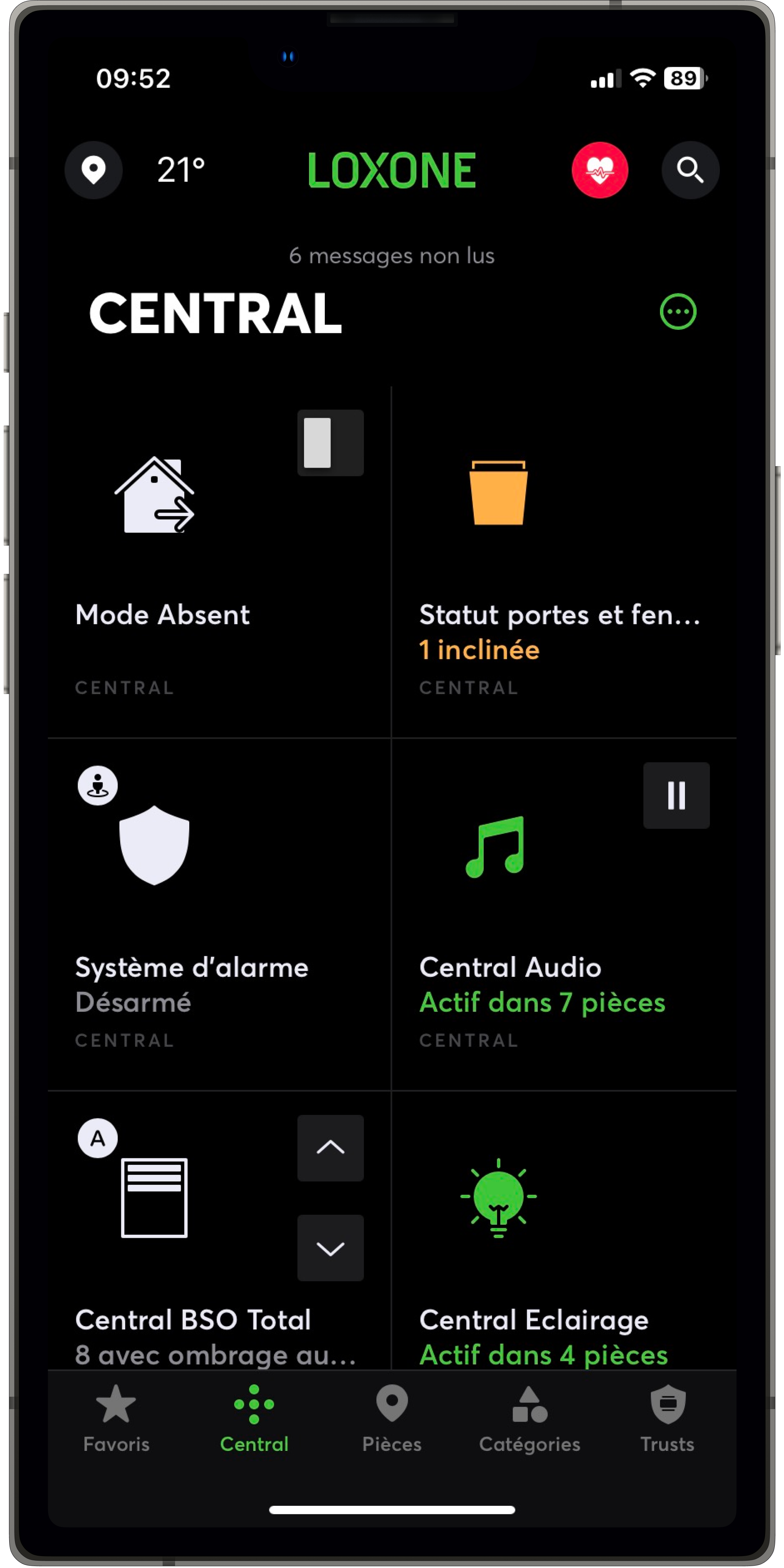This screenshot has width=784, height=1568.
Task: Open the search magnifier
Action: point(690,170)
